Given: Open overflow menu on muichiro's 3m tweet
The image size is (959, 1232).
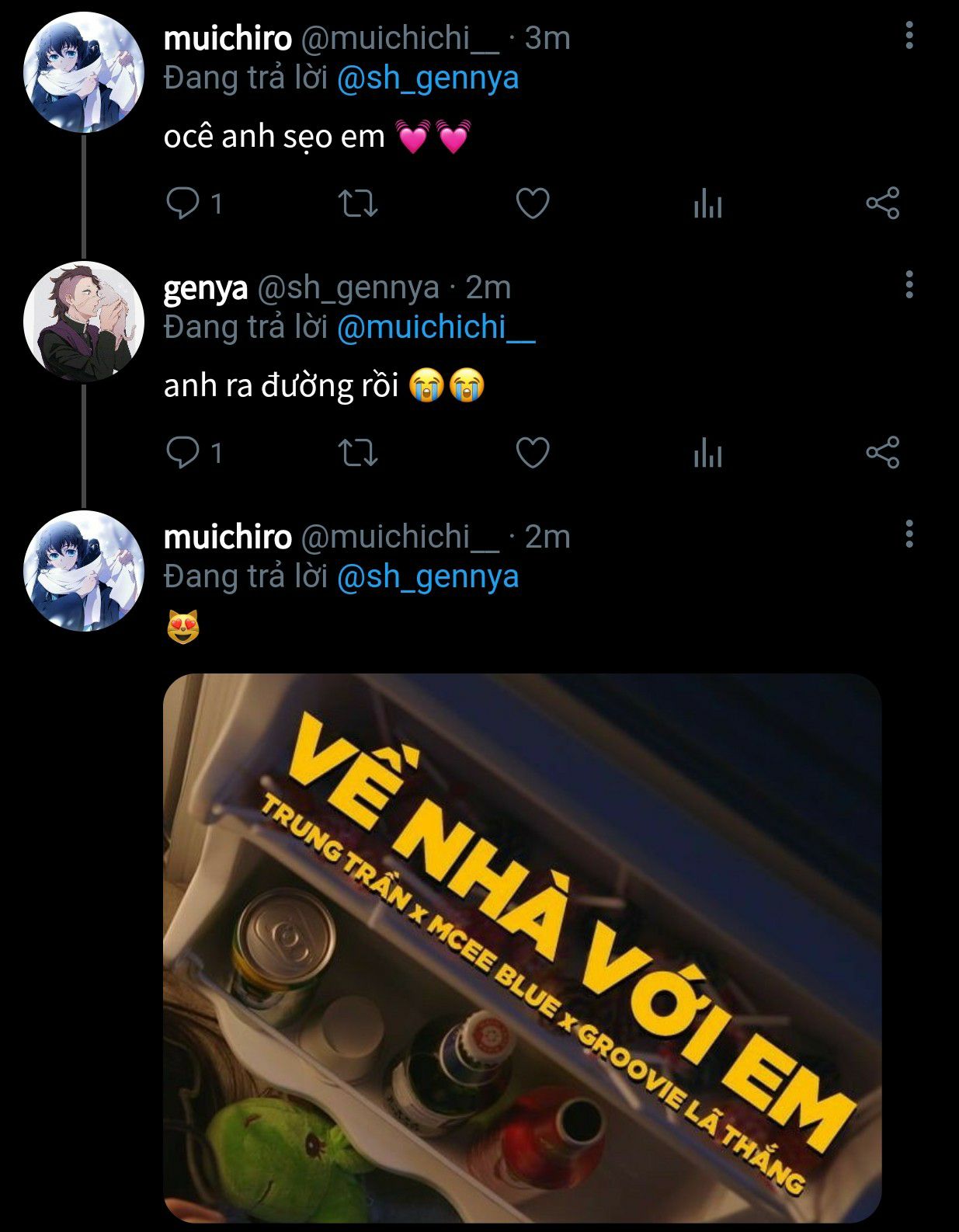Looking at the screenshot, I should 909,36.
